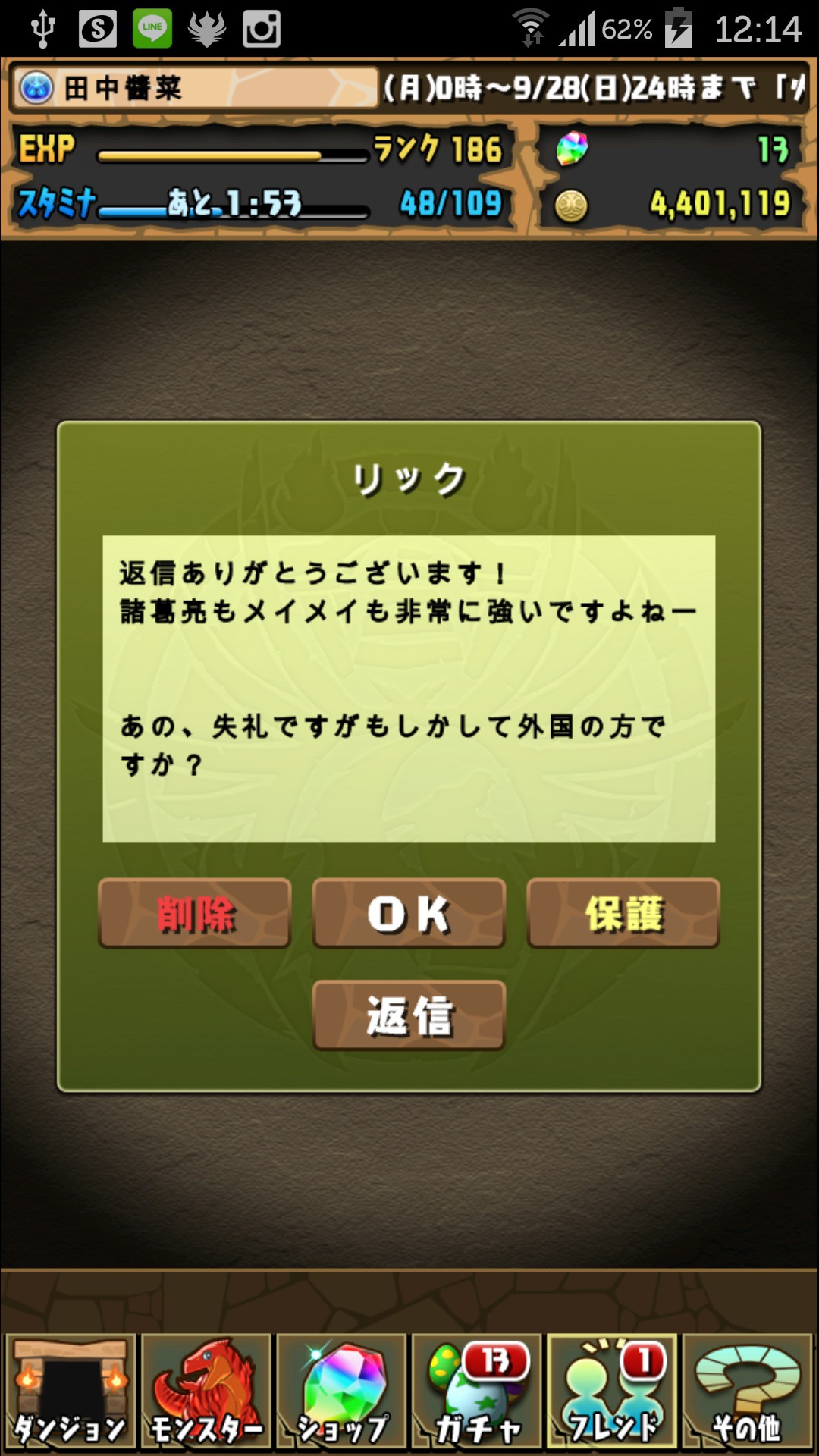Open the その他 others tab
This screenshot has width=819, height=1456.
click(747, 1392)
